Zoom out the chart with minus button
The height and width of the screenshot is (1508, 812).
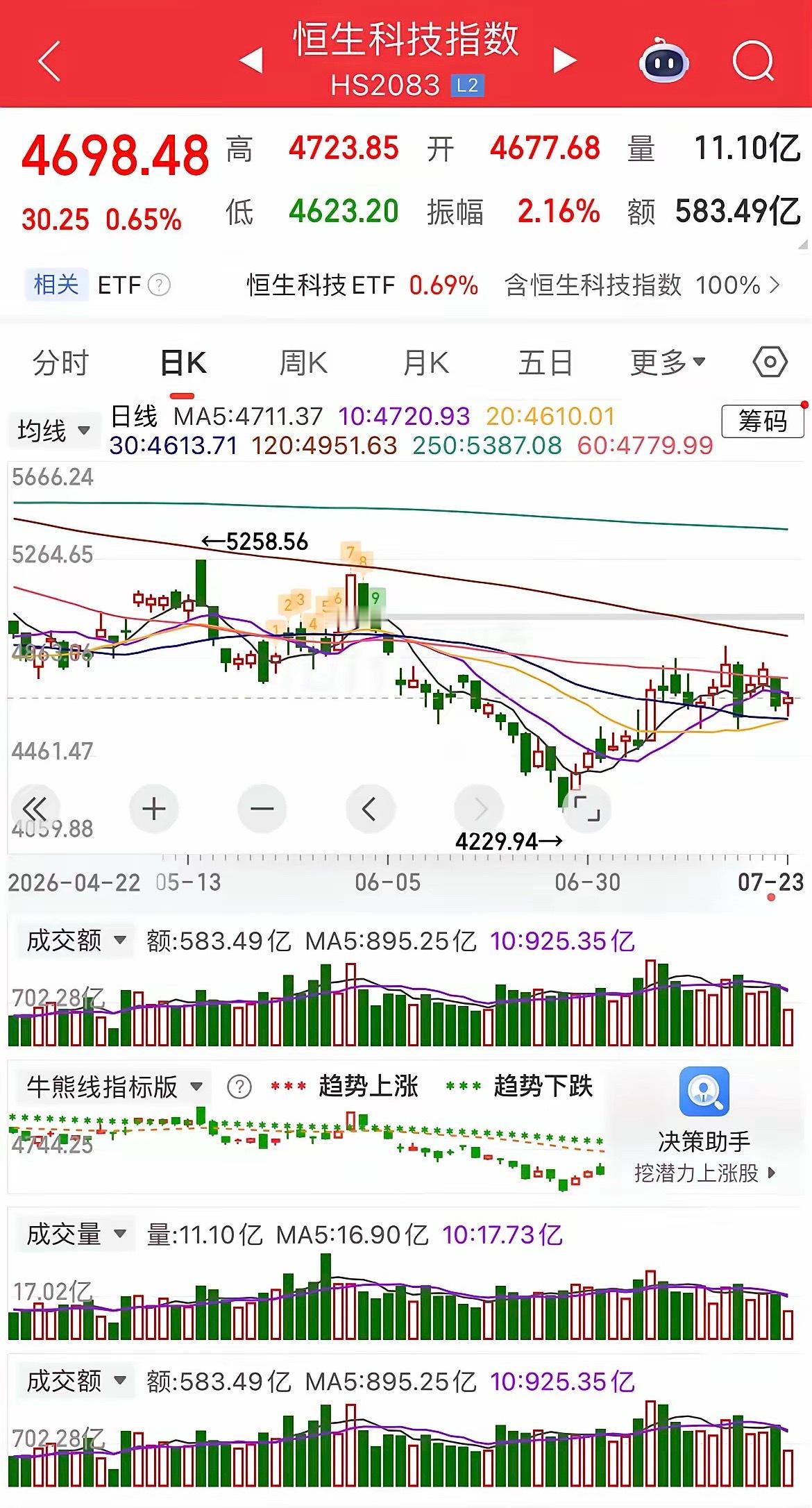click(262, 808)
